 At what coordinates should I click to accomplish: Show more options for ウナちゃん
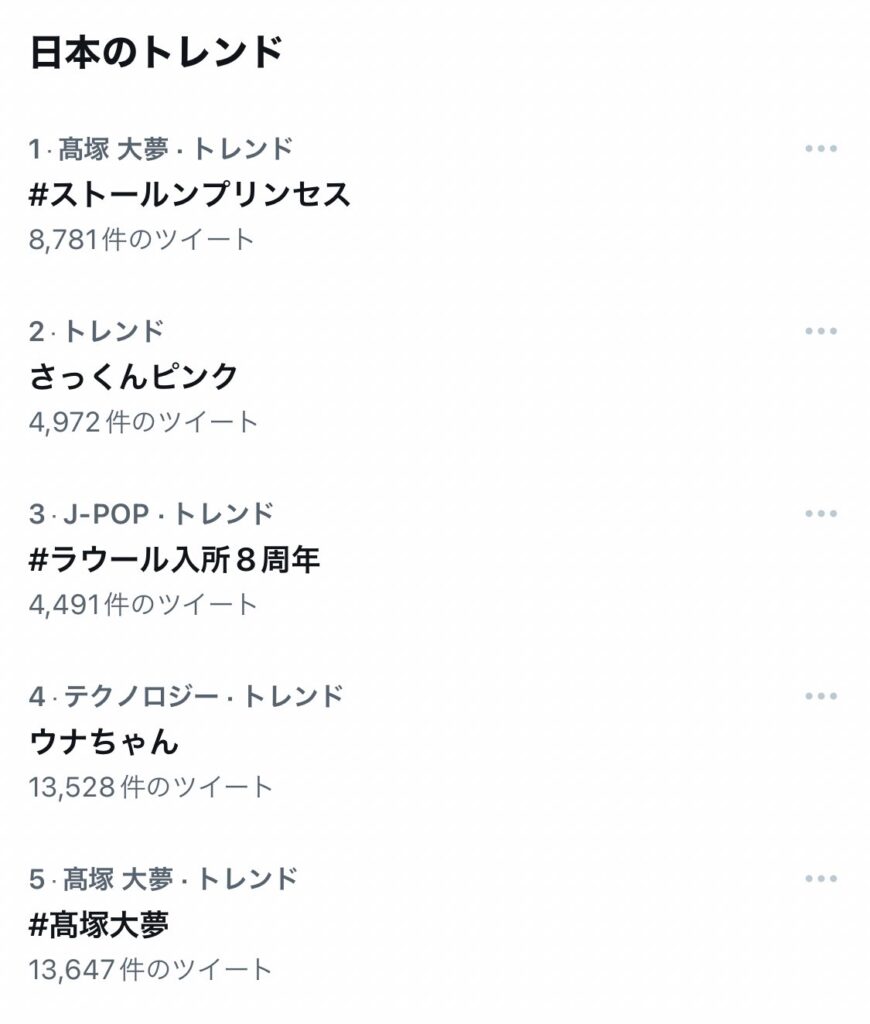tap(820, 696)
